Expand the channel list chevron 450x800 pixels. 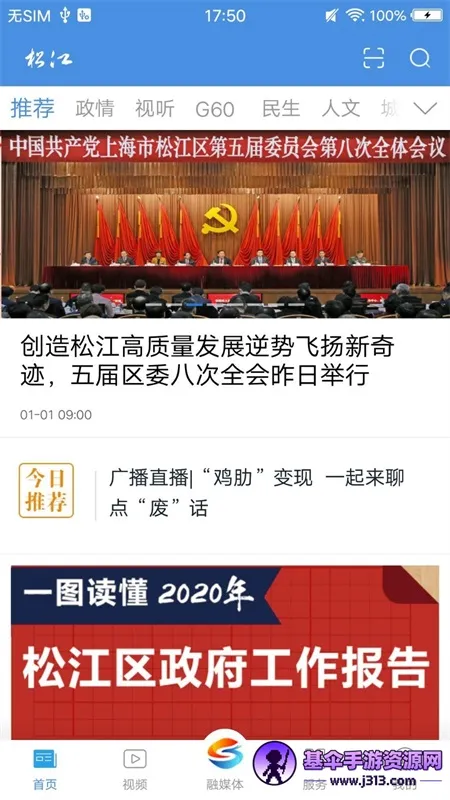pos(425,109)
